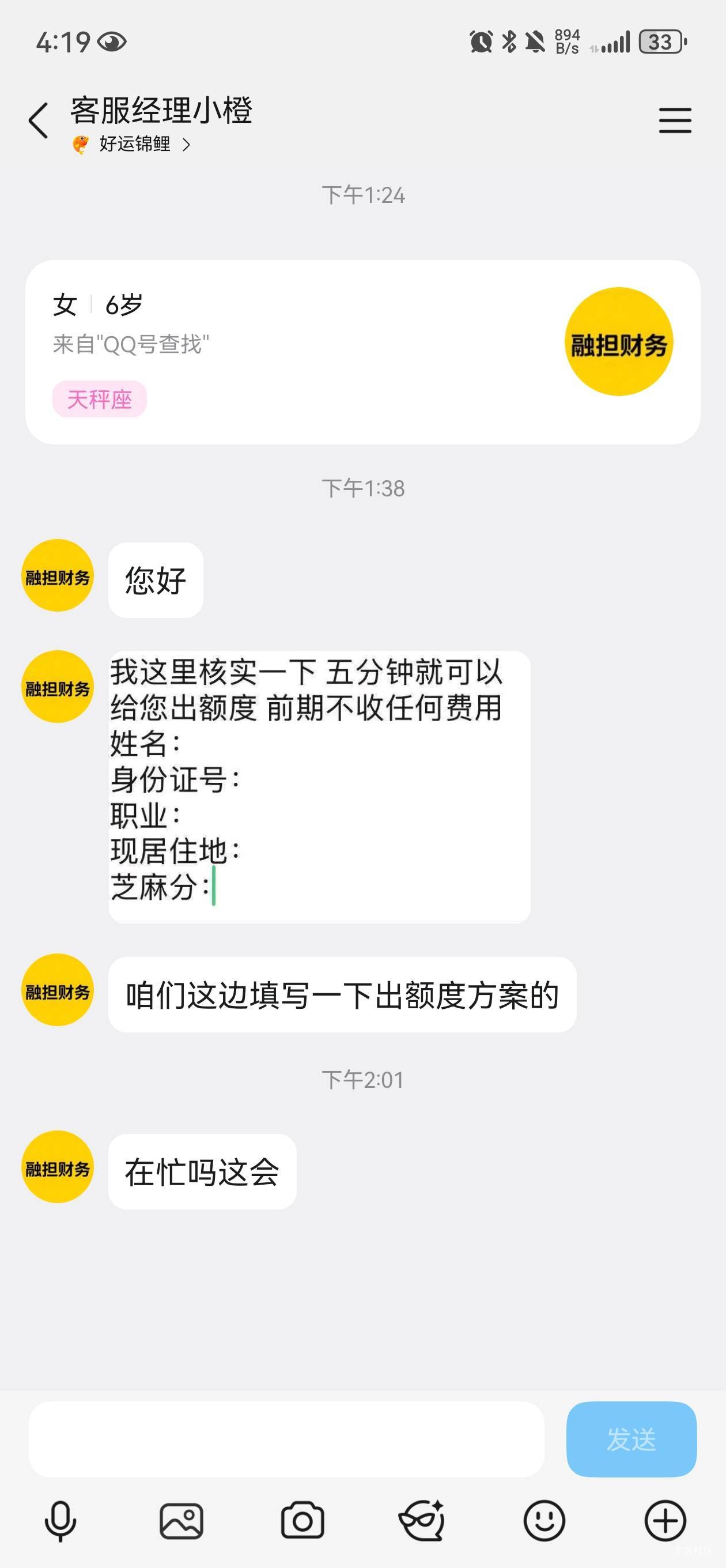Image resolution: width=726 pixels, height=1568 pixels.
Task: Open the contact profile card 女 6岁
Action: point(362,352)
